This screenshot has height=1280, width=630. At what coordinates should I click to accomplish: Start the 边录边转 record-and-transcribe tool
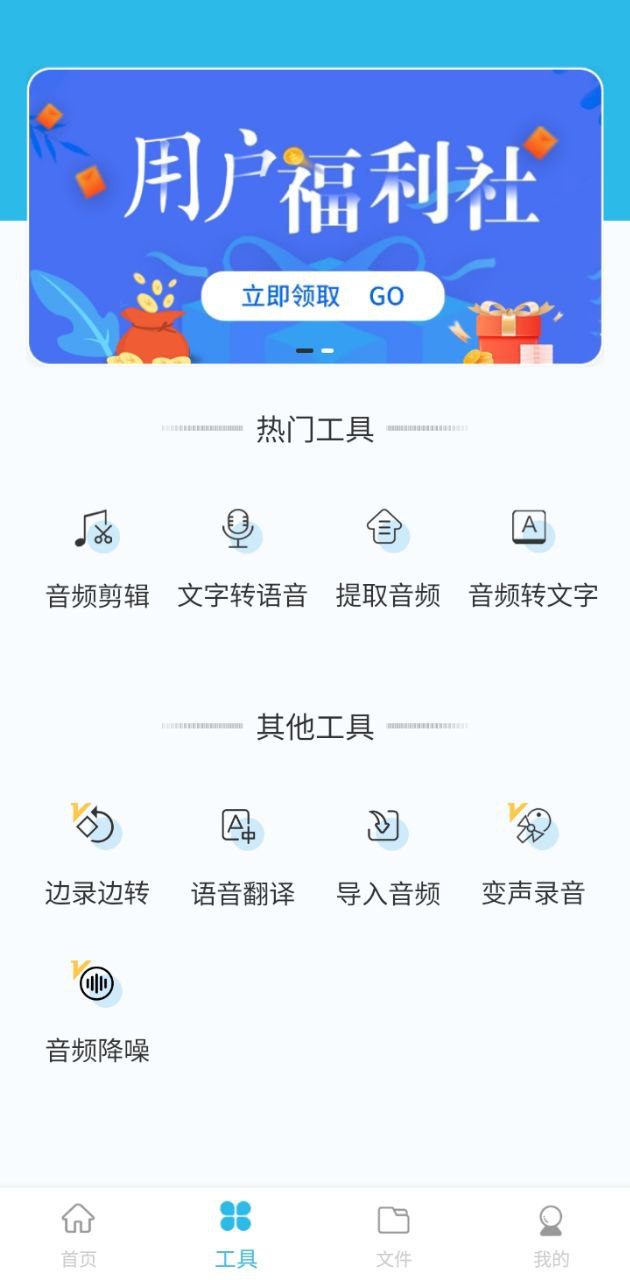click(x=97, y=855)
